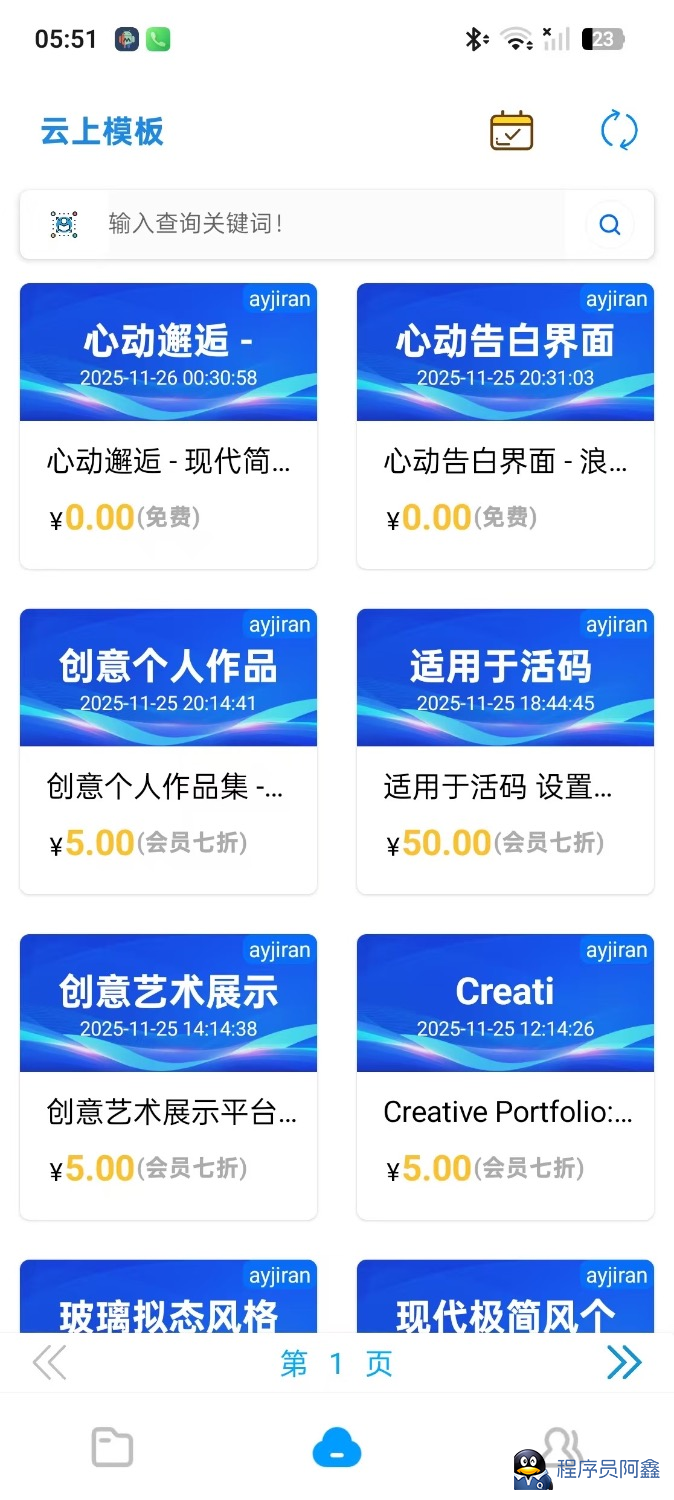This screenshot has width=674, height=1500.
Task: Switch to the profile tab
Action: pos(561,1445)
